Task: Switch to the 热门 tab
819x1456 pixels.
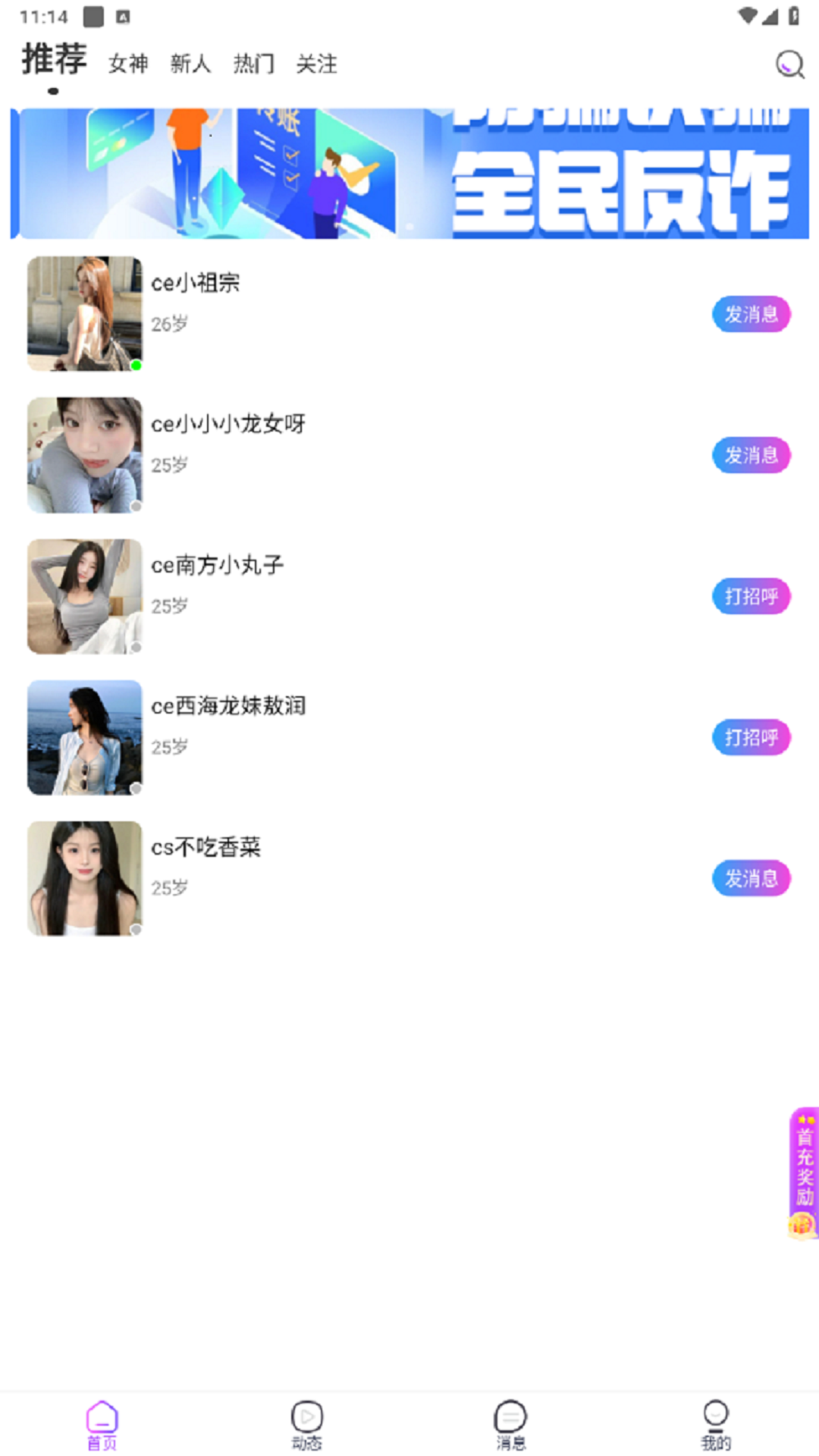Action: tap(253, 64)
